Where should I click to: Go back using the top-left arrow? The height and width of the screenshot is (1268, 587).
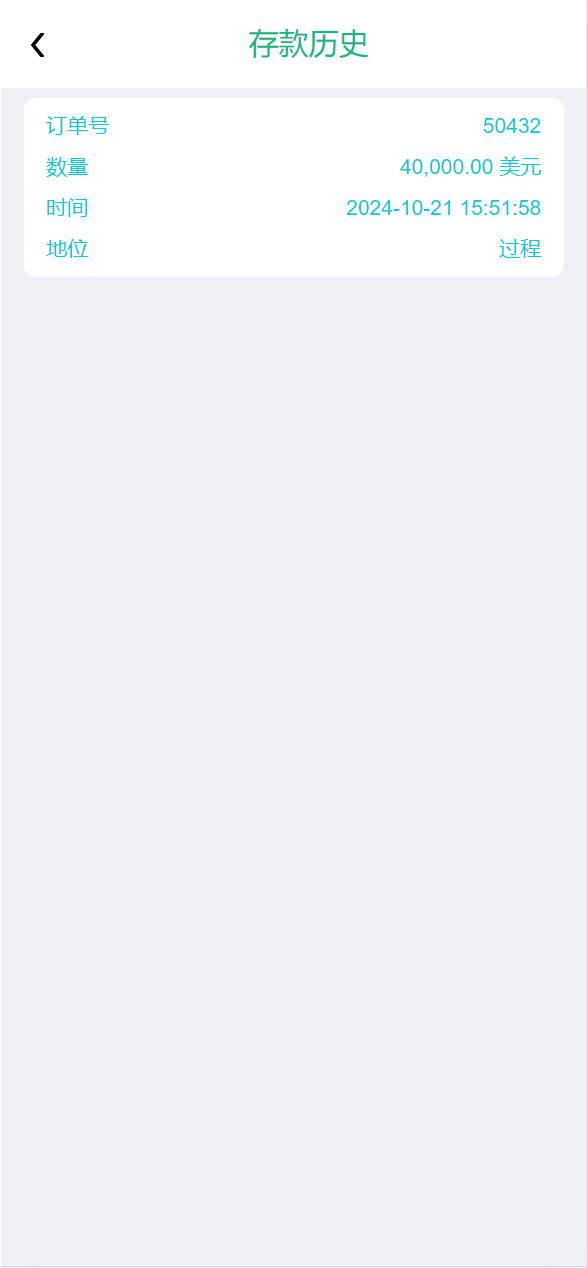pos(37,45)
